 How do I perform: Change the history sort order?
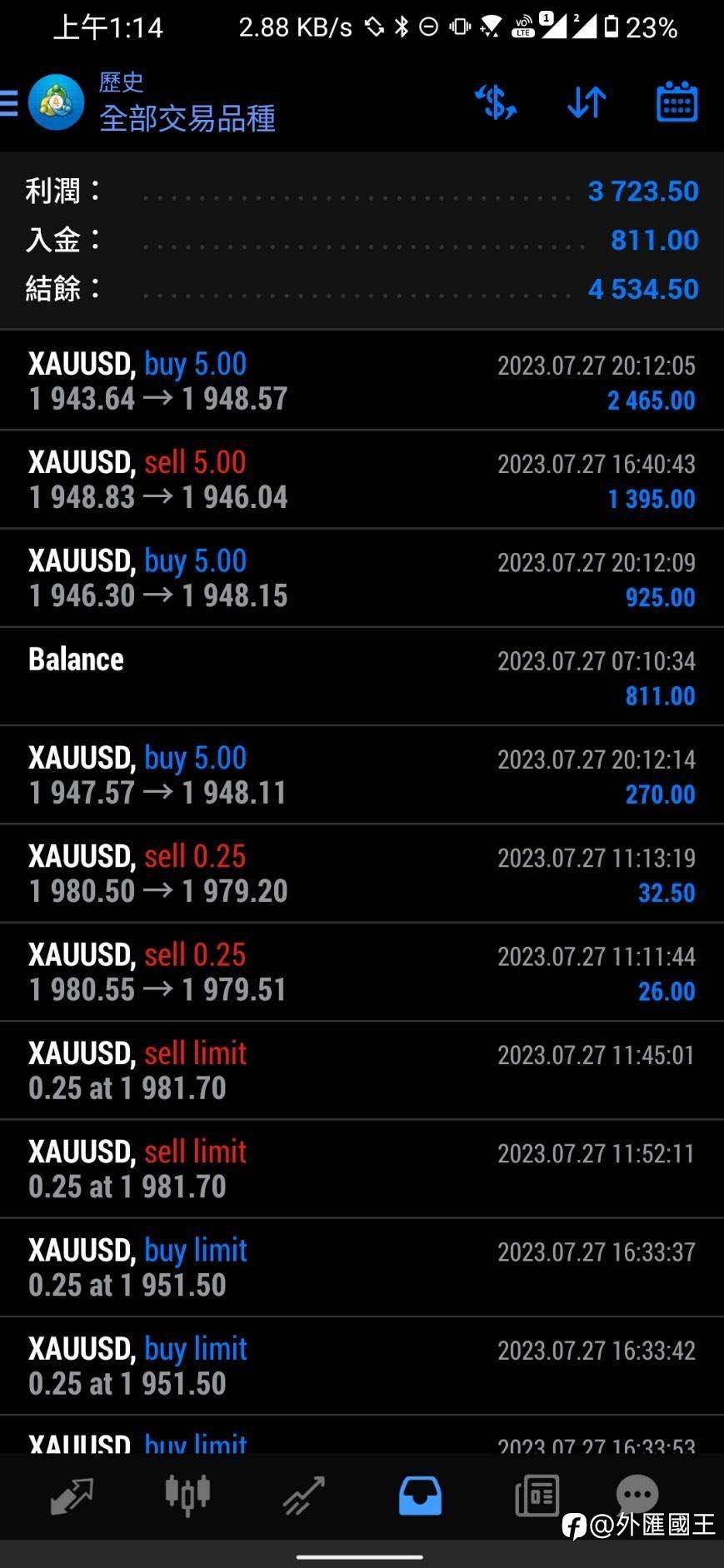pos(587,103)
